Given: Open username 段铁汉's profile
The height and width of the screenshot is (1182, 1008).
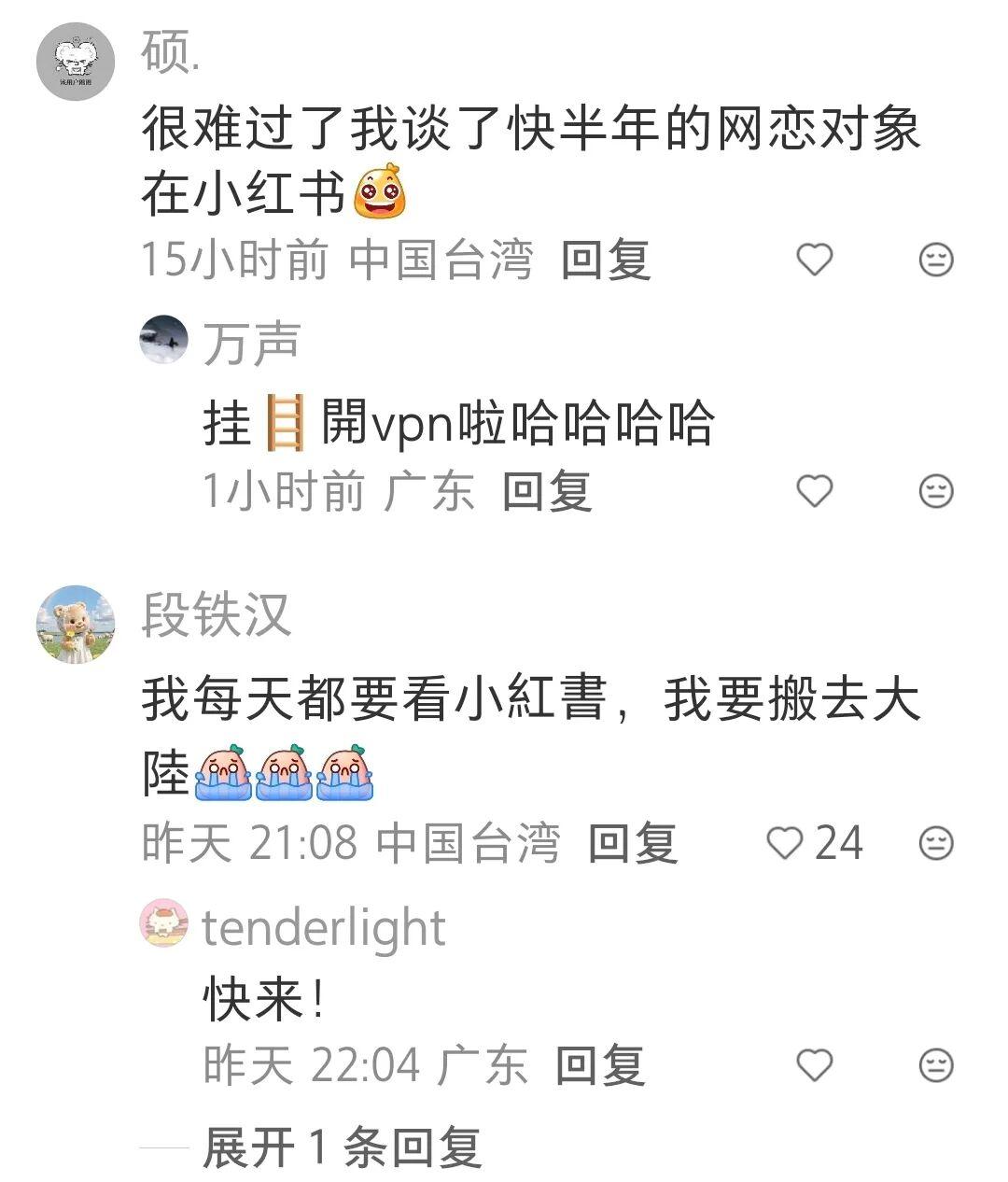Looking at the screenshot, I should click(x=217, y=616).
